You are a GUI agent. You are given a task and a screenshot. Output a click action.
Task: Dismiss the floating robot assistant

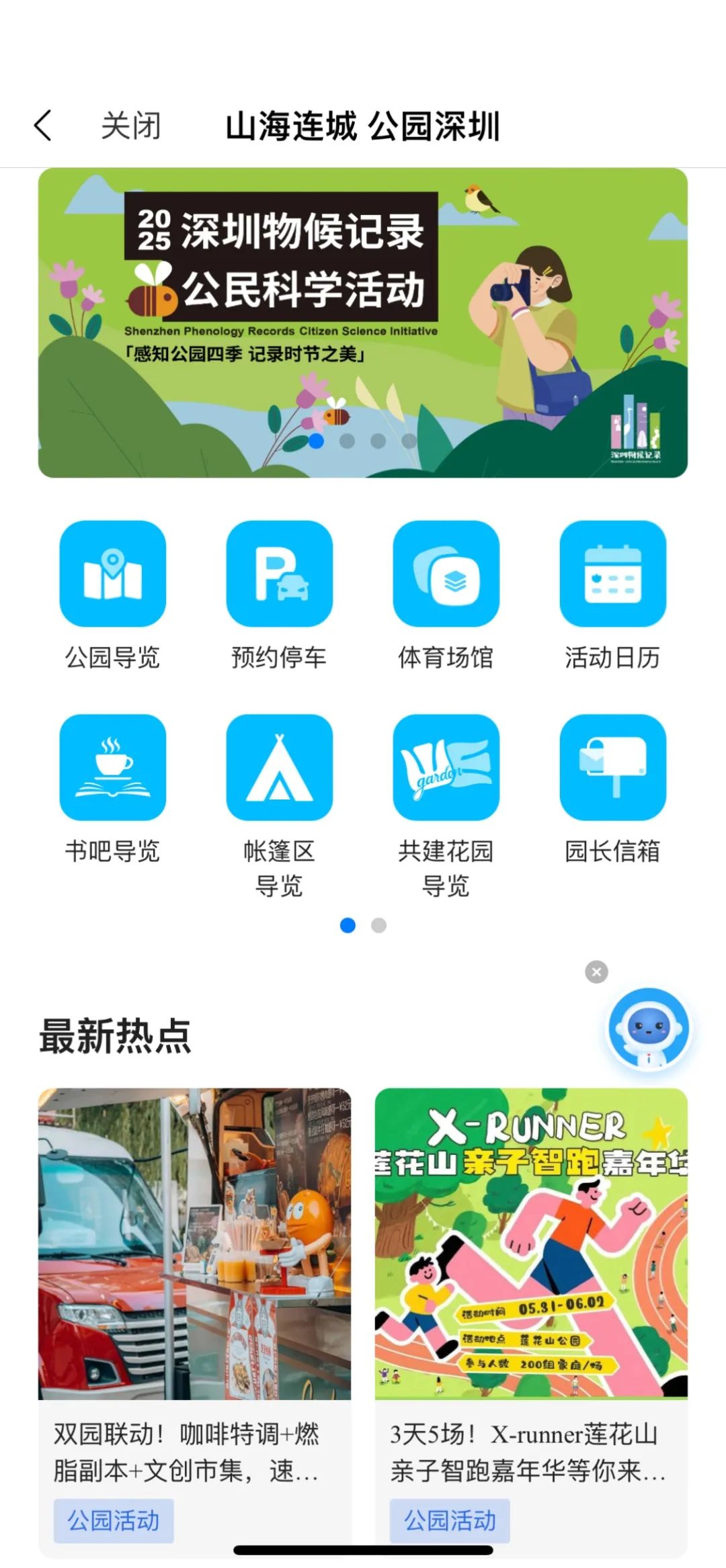pyautogui.click(x=596, y=971)
